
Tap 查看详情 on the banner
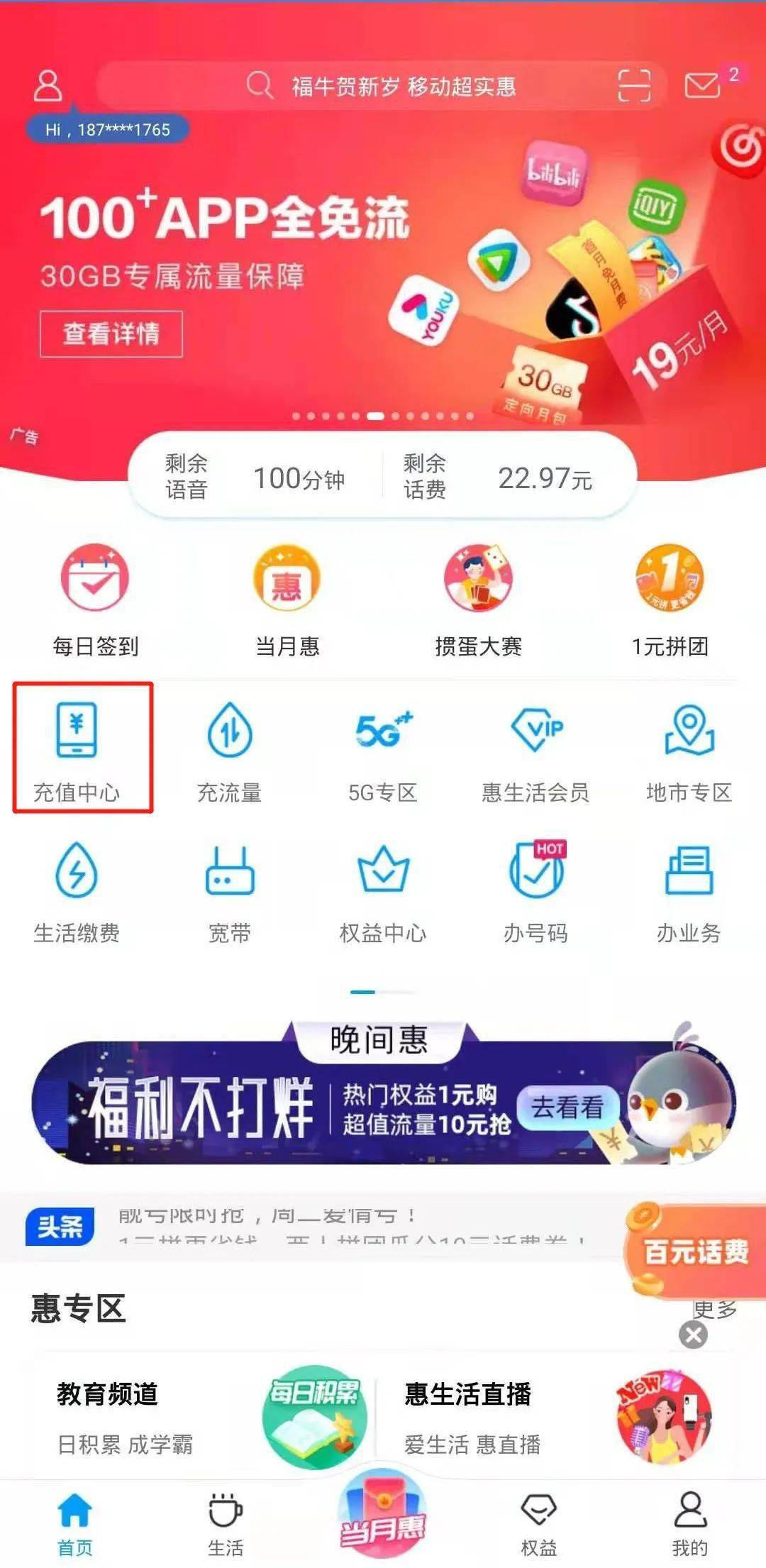[111, 333]
